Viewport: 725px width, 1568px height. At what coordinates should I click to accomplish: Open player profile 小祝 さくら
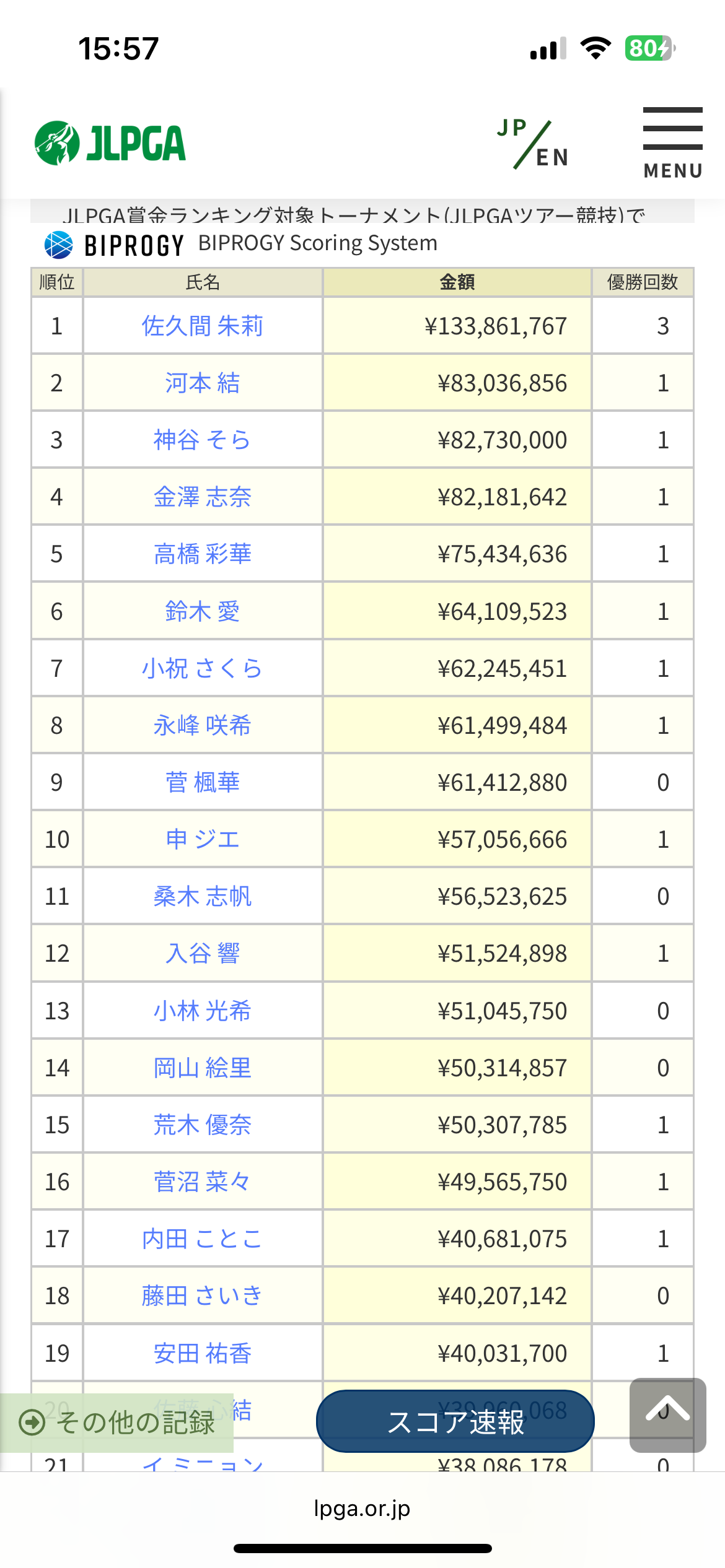pyautogui.click(x=203, y=668)
